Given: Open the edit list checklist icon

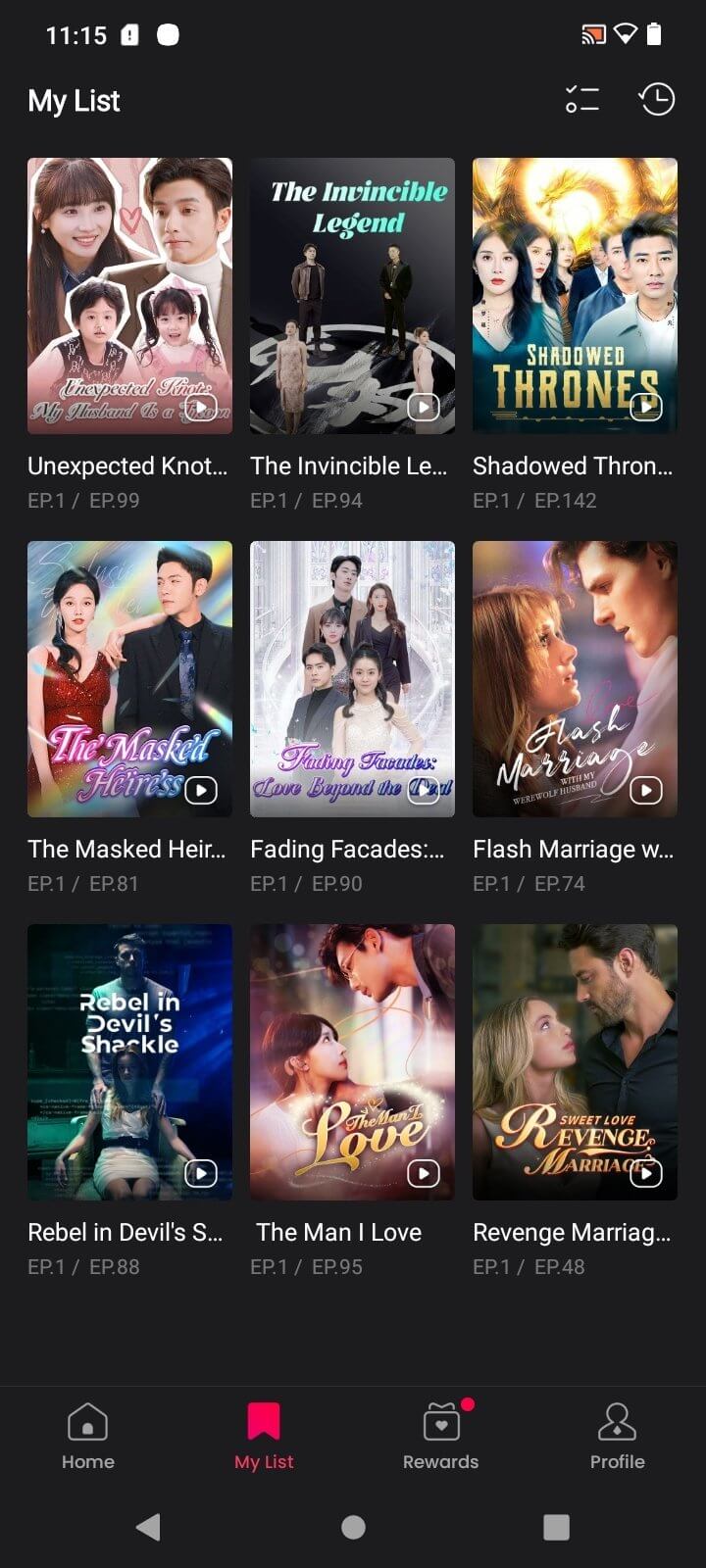Looking at the screenshot, I should (x=581, y=99).
